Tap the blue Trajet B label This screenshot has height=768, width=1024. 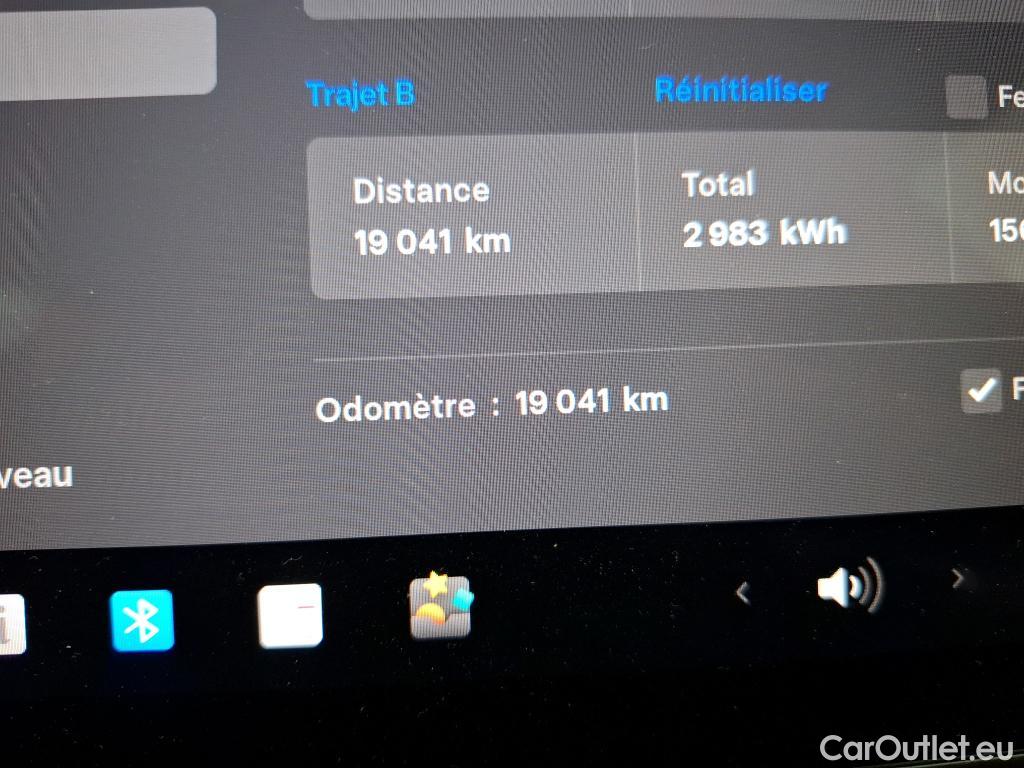click(x=360, y=94)
